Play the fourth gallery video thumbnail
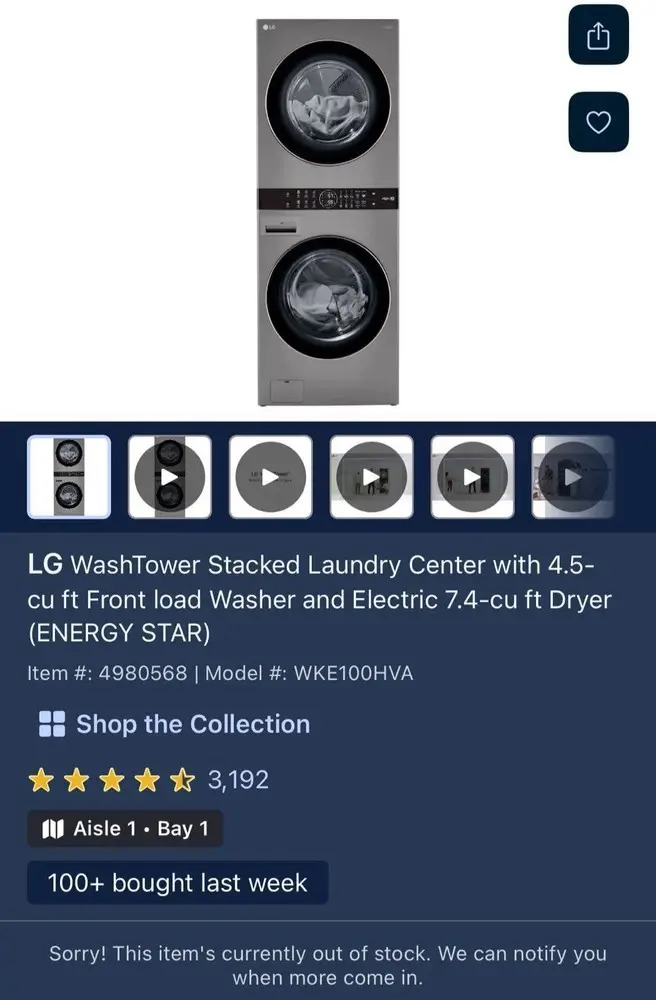Screen dimensions: 656x1000 pos(371,477)
